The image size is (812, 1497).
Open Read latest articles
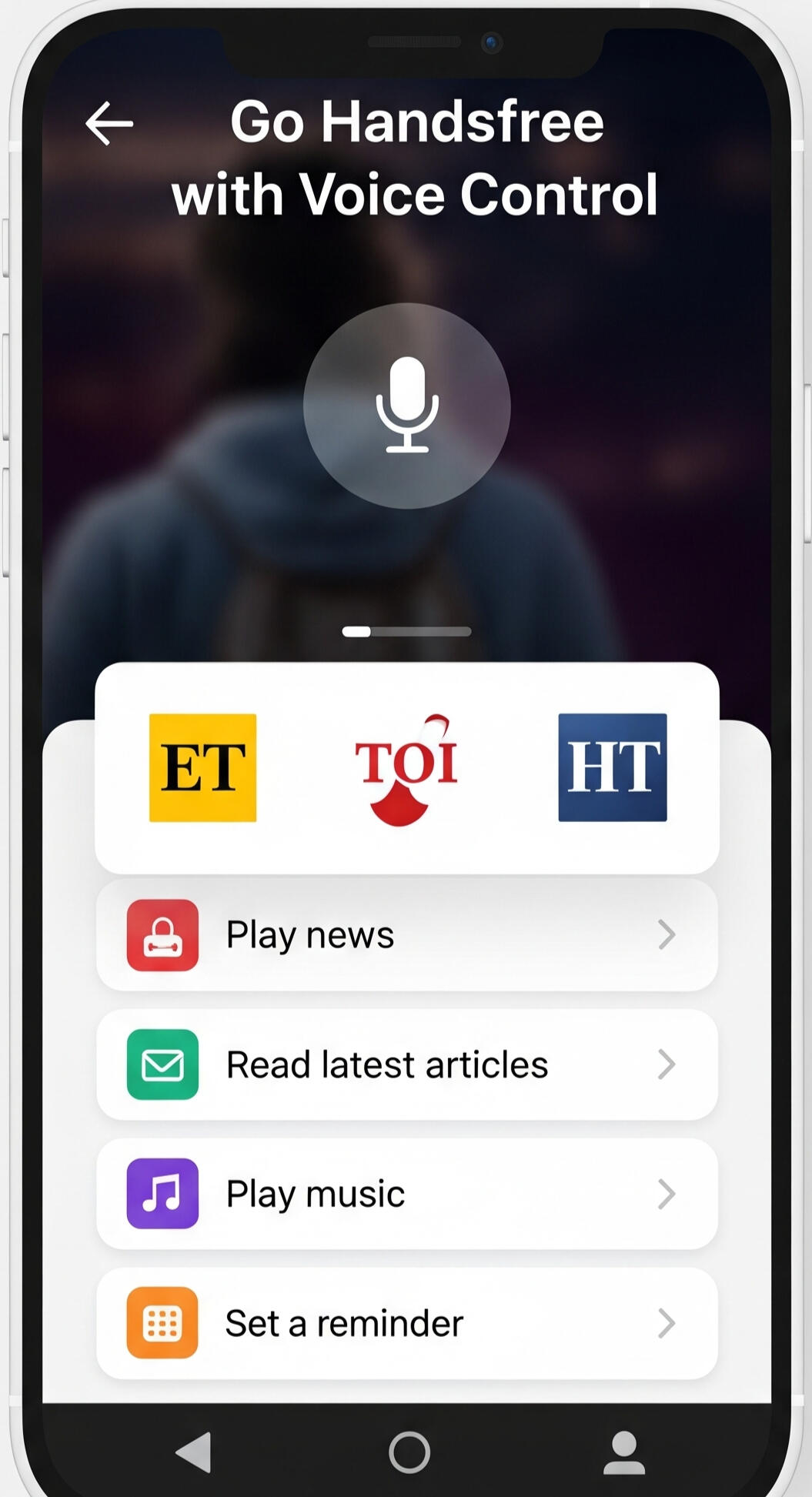click(x=406, y=1064)
